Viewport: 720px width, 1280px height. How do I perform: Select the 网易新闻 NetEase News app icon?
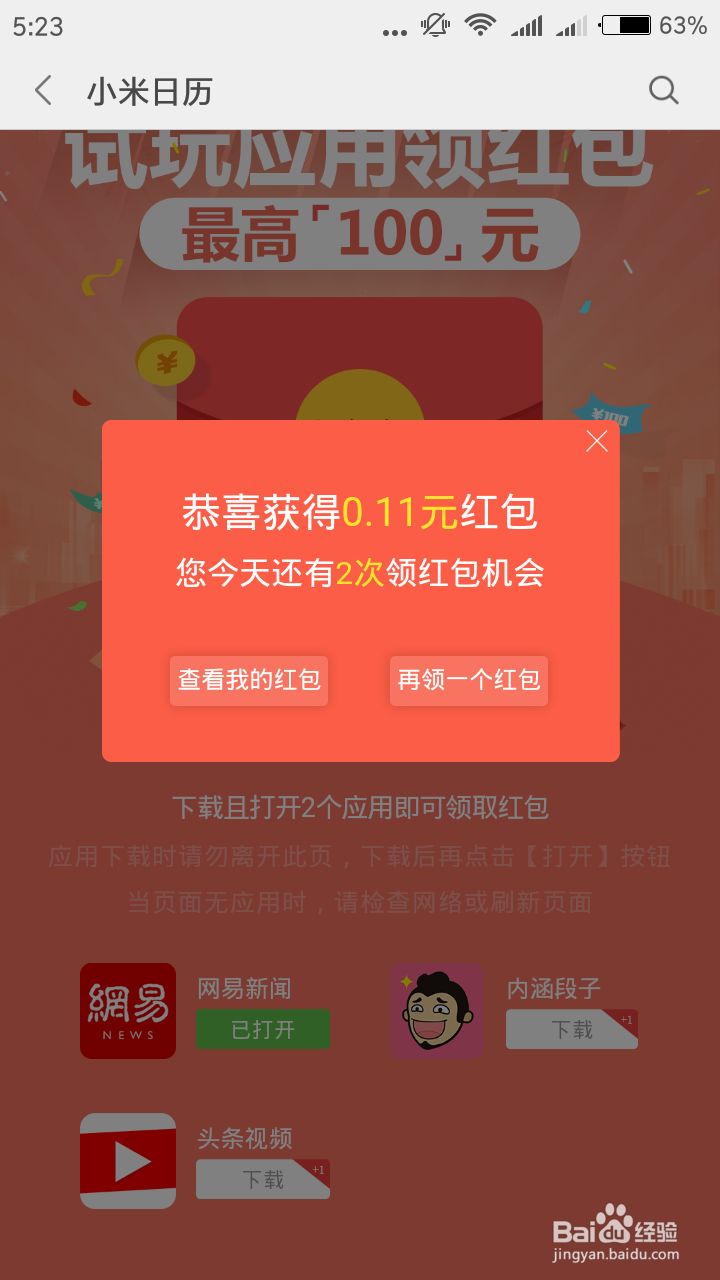pos(127,1011)
